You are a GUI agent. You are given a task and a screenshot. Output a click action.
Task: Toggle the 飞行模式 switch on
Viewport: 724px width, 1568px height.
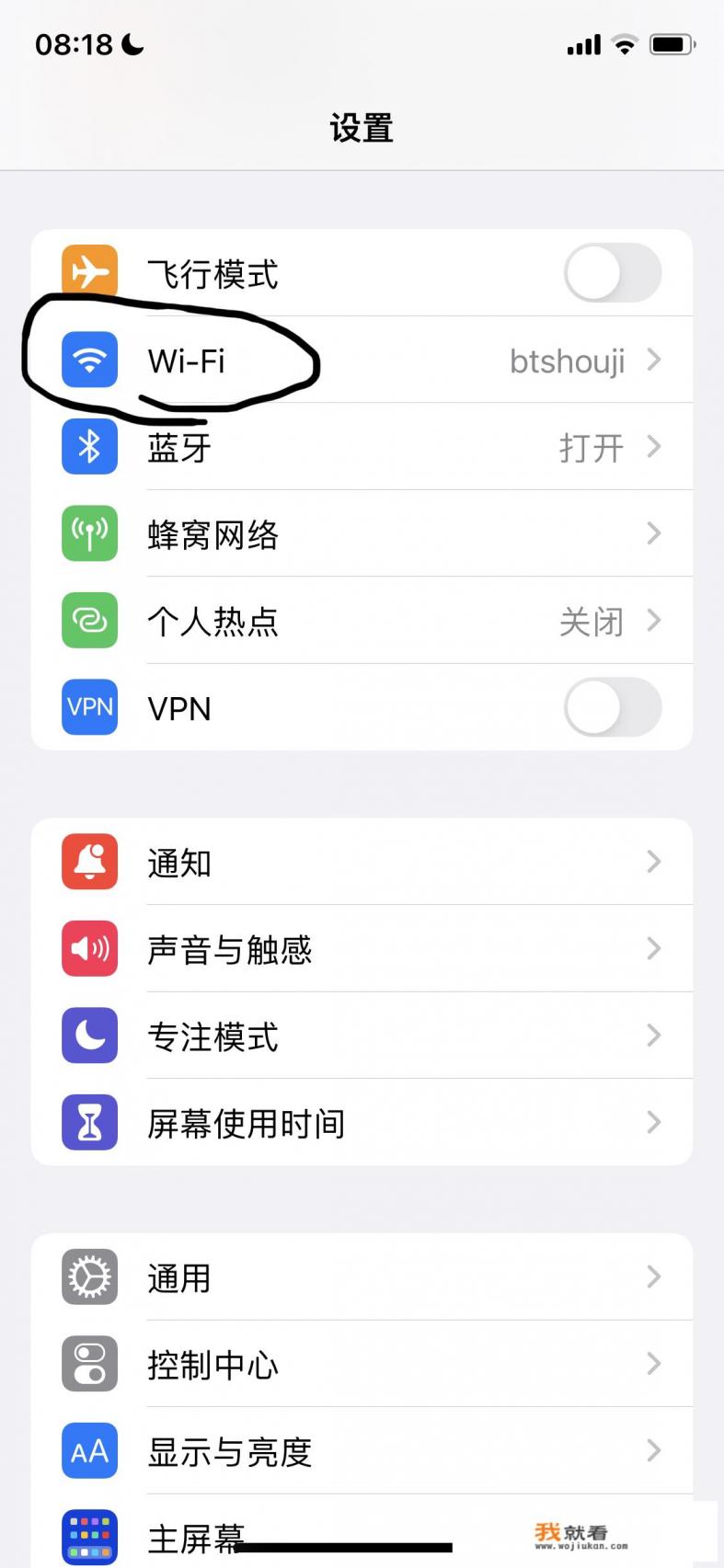613,273
